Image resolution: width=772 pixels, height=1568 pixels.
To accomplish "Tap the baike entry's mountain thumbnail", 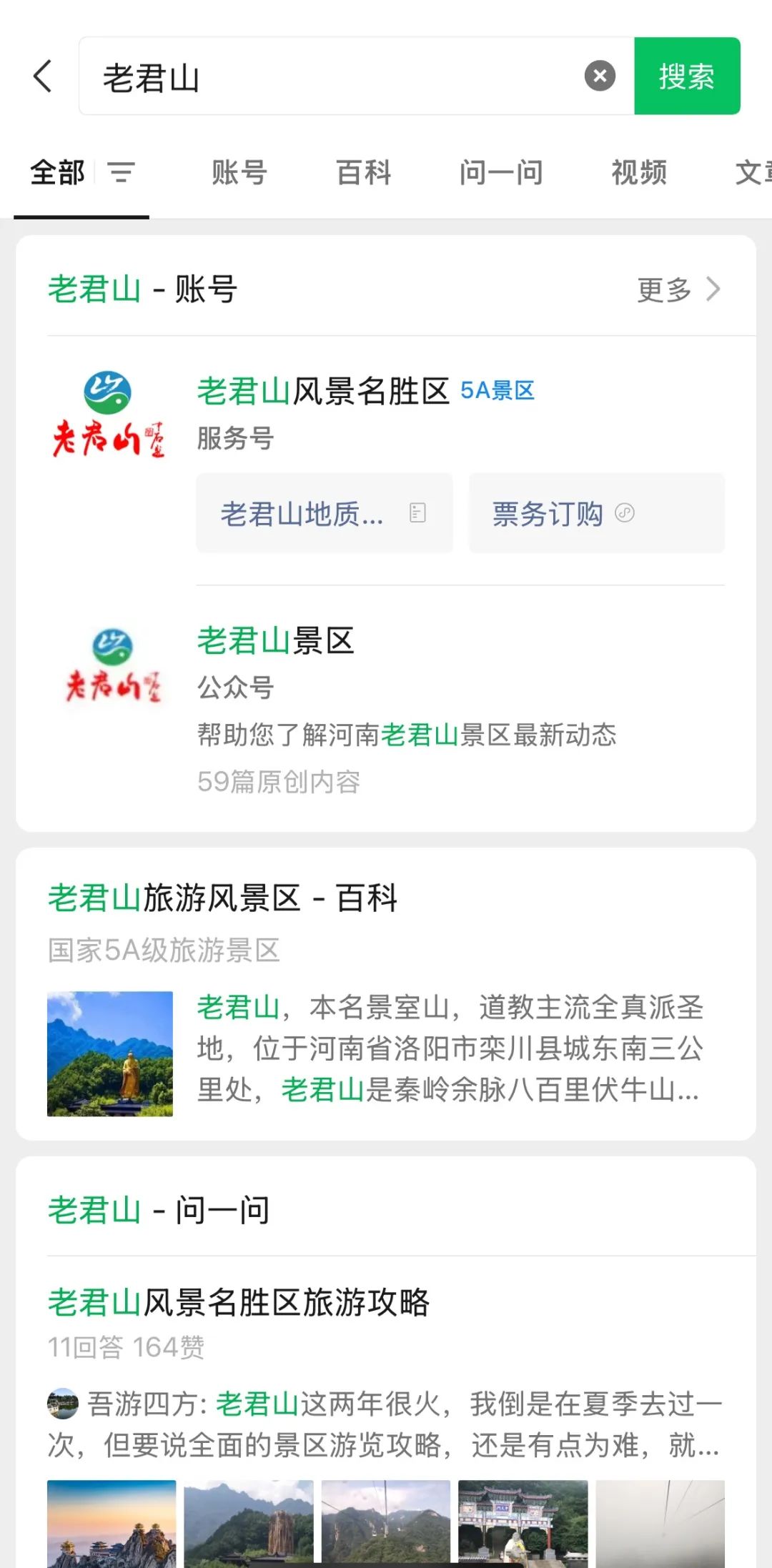I will [x=109, y=1051].
